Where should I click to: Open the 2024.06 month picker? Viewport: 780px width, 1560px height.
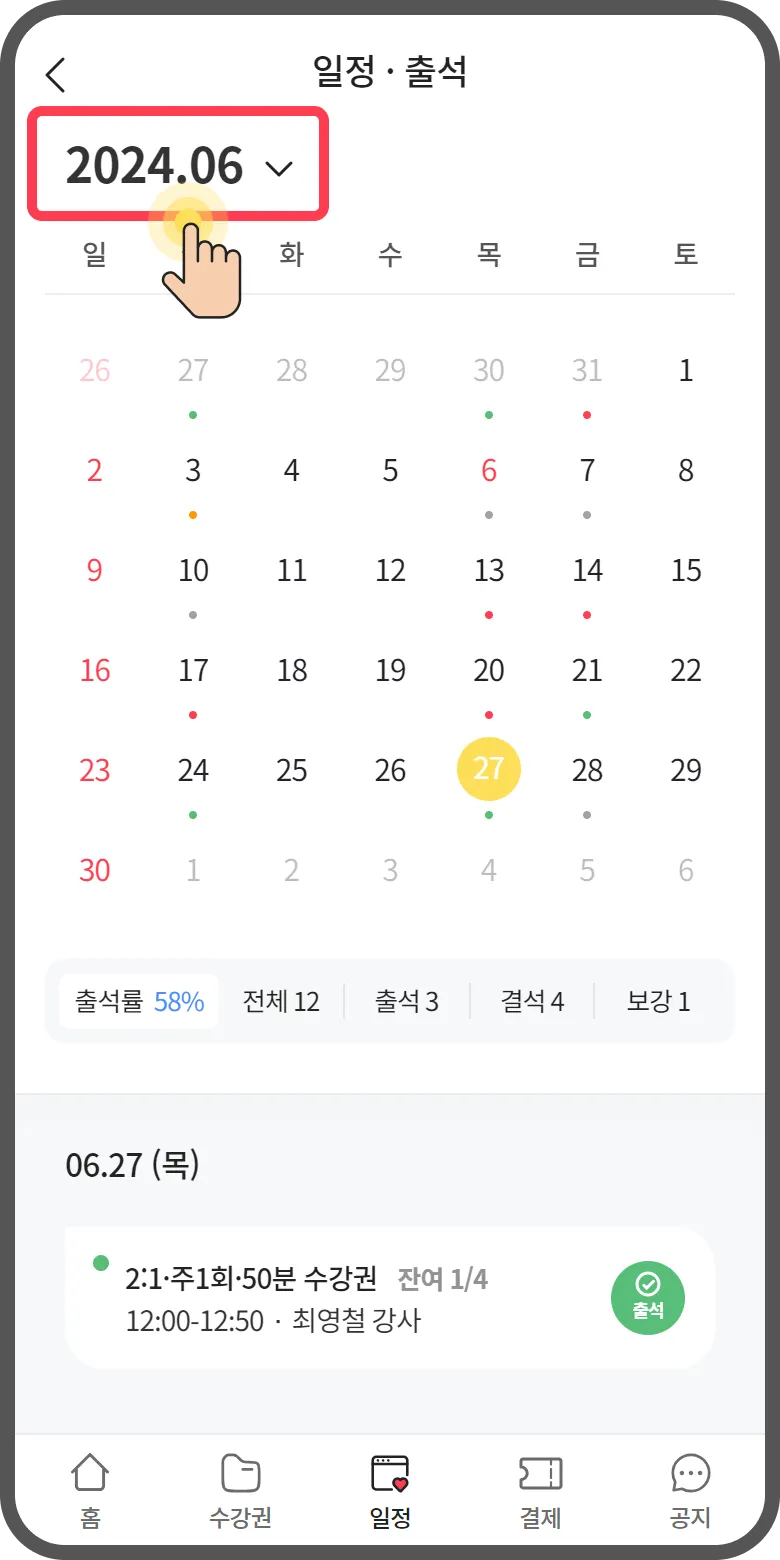(x=179, y=166)
